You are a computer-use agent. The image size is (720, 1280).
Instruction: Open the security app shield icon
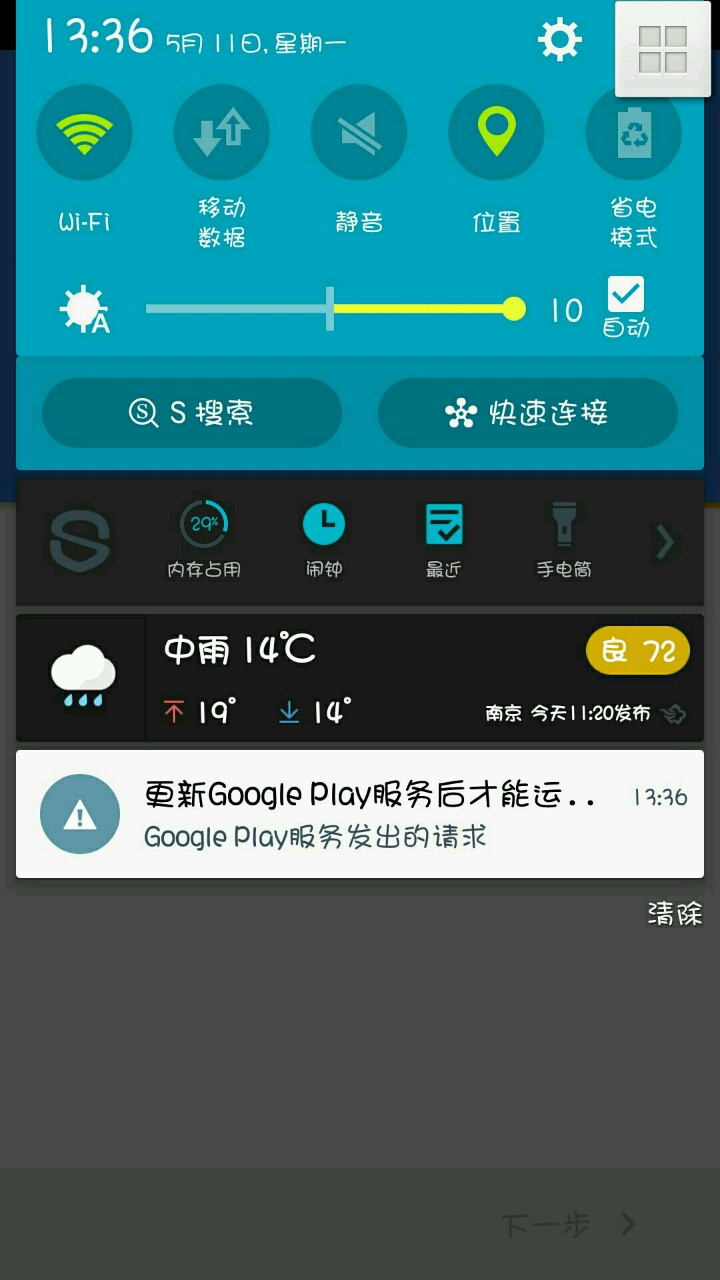coord(80,541)
